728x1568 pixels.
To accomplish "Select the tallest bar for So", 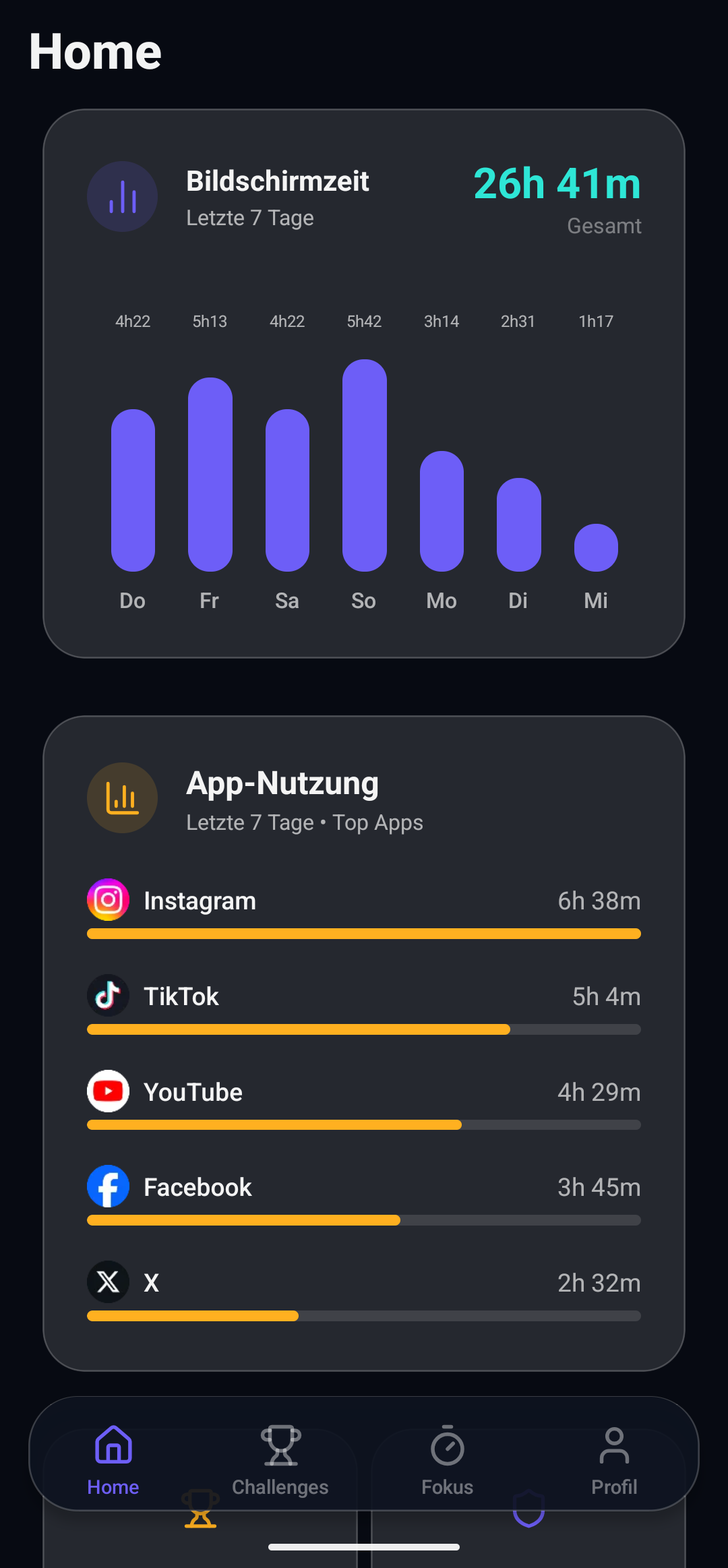I will [364, 465].
